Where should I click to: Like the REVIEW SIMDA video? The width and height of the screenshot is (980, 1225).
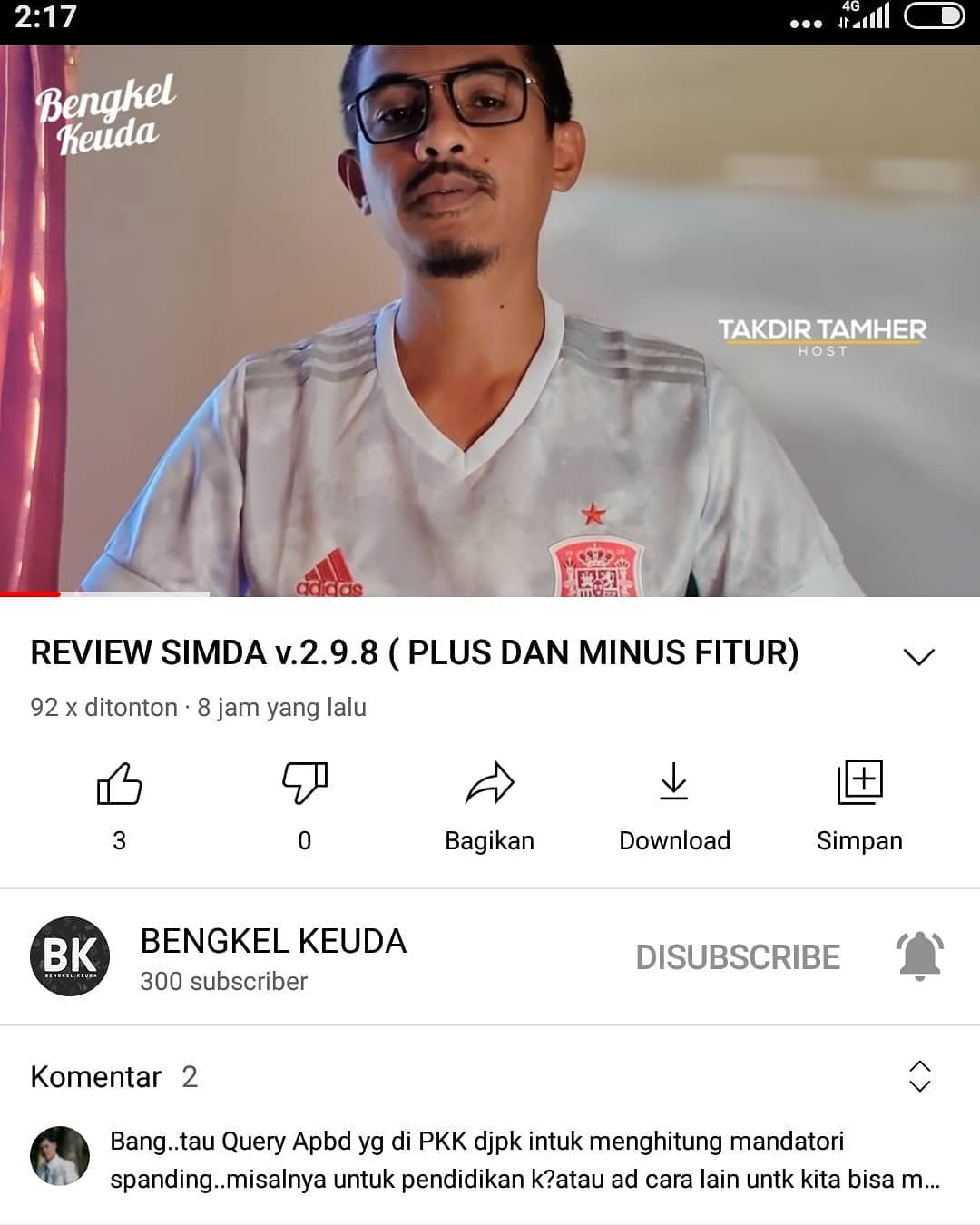(x=119, y=785)
